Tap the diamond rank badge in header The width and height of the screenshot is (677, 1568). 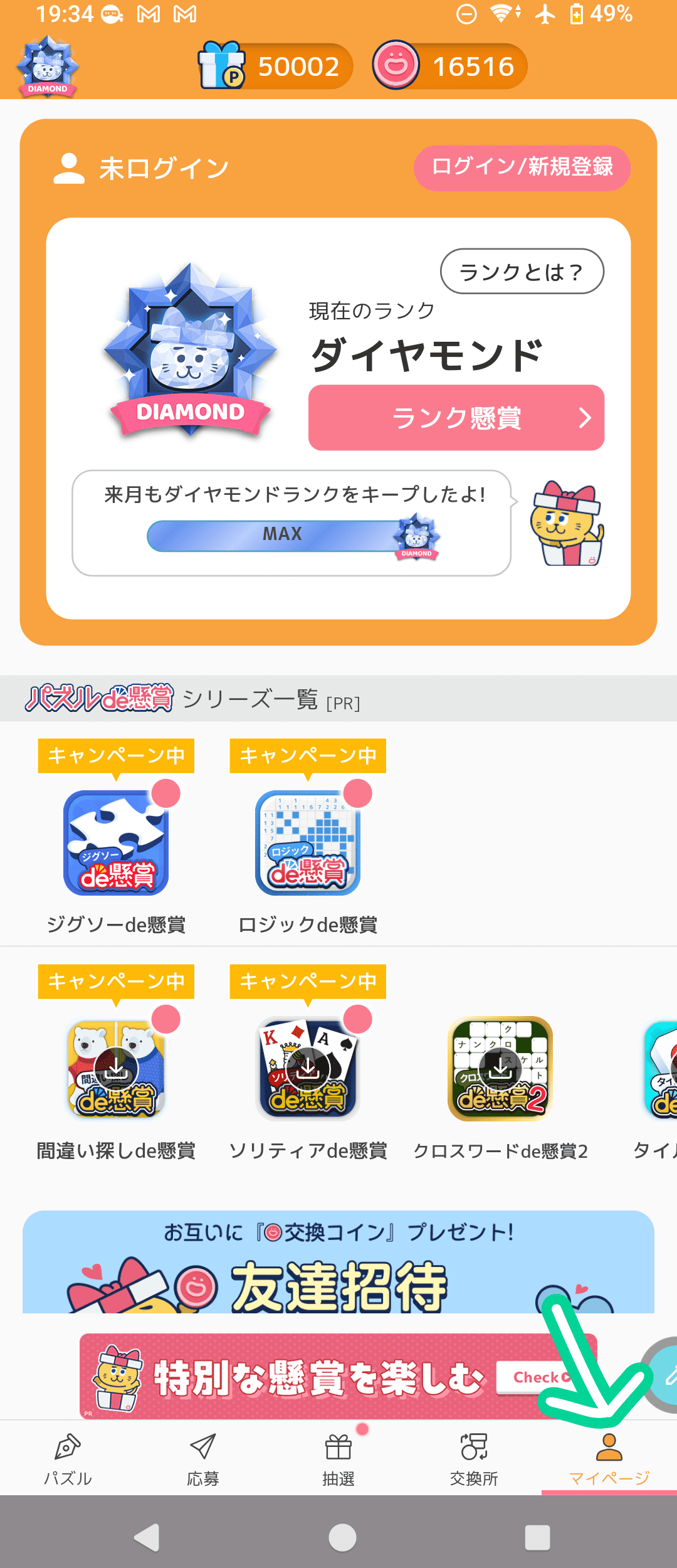pyautogui.click(x=48, y=67)
